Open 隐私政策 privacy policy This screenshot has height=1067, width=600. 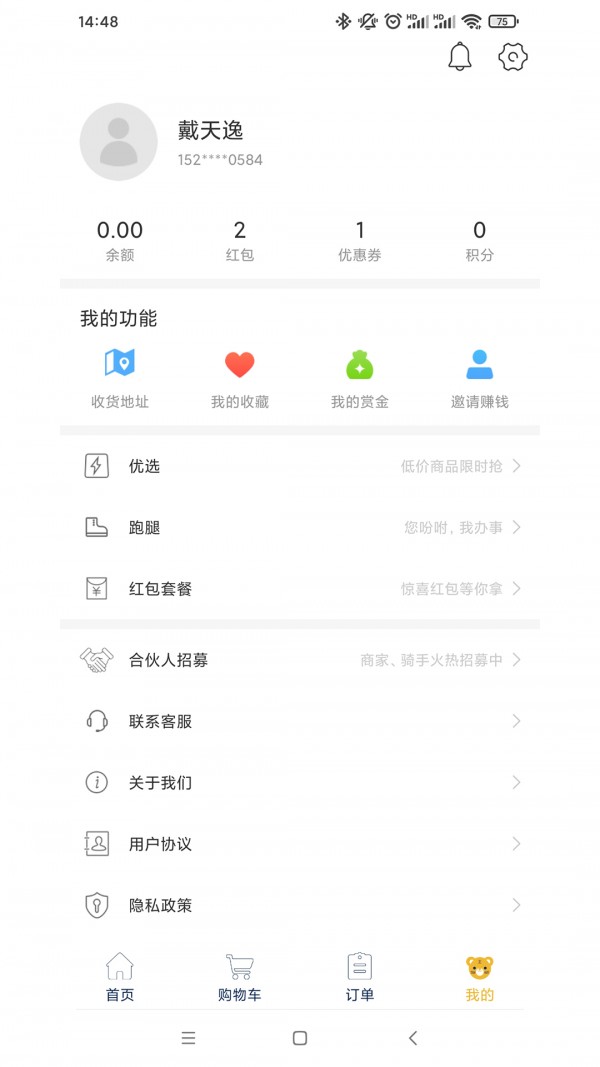(300, 906)
